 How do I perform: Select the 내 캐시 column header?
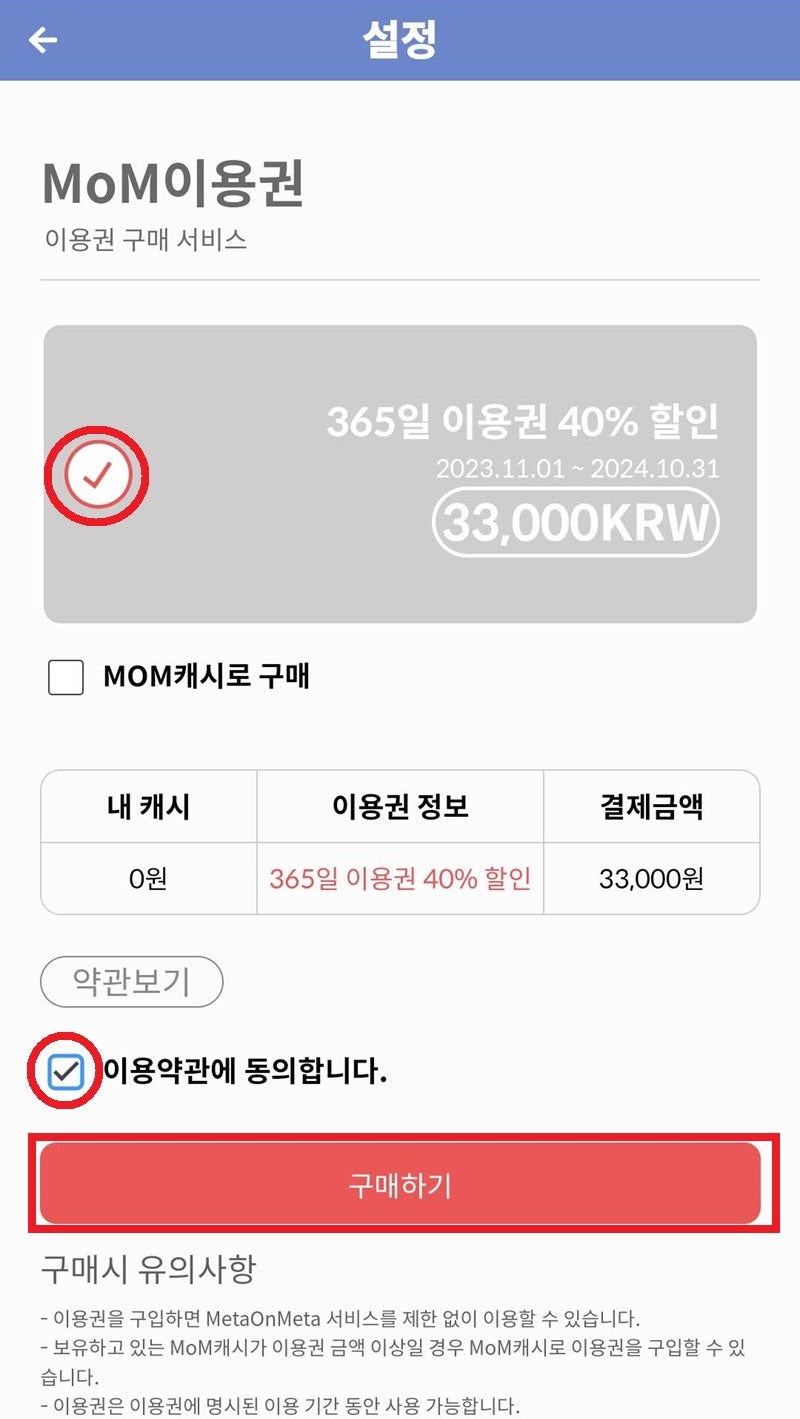point(147,806)
